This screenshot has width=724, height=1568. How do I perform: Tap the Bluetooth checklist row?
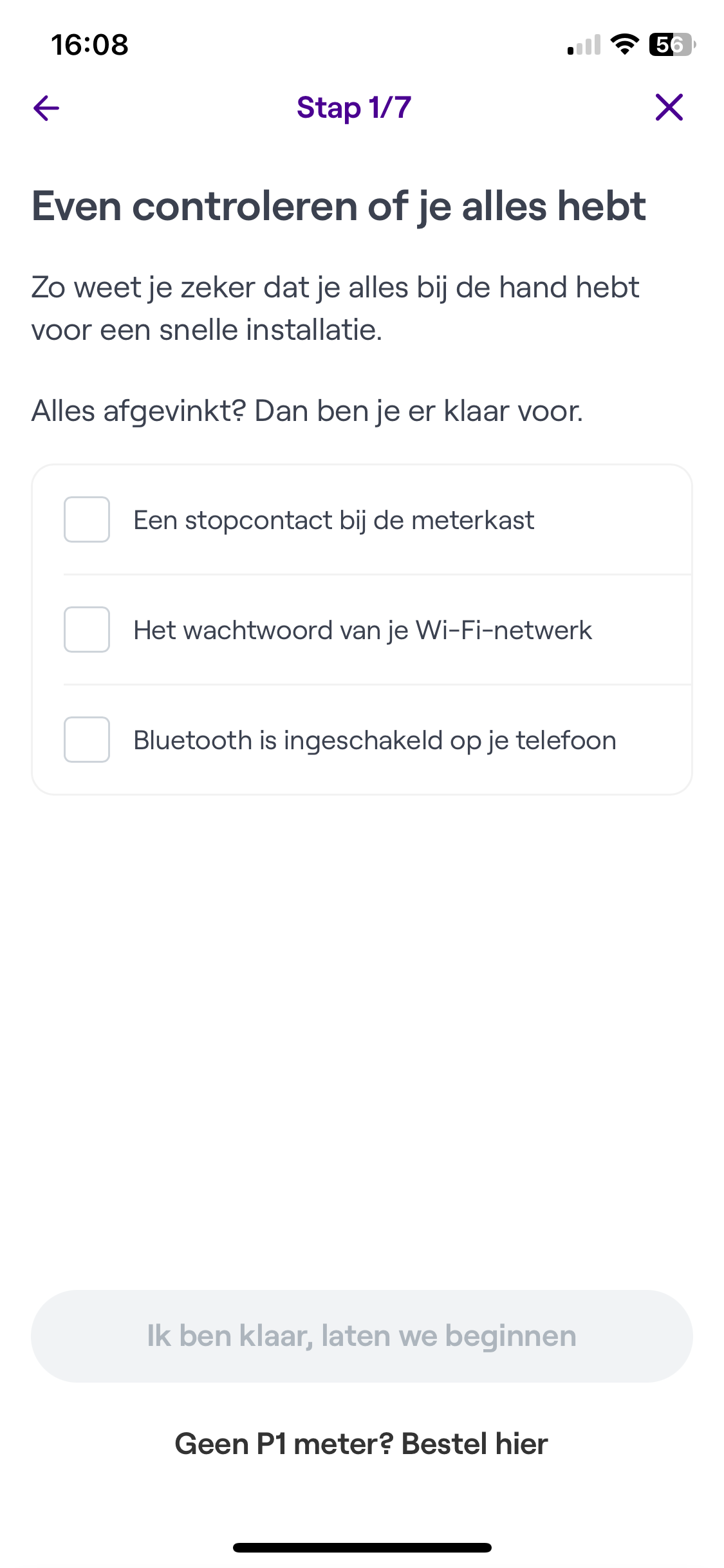coord(362,740)
